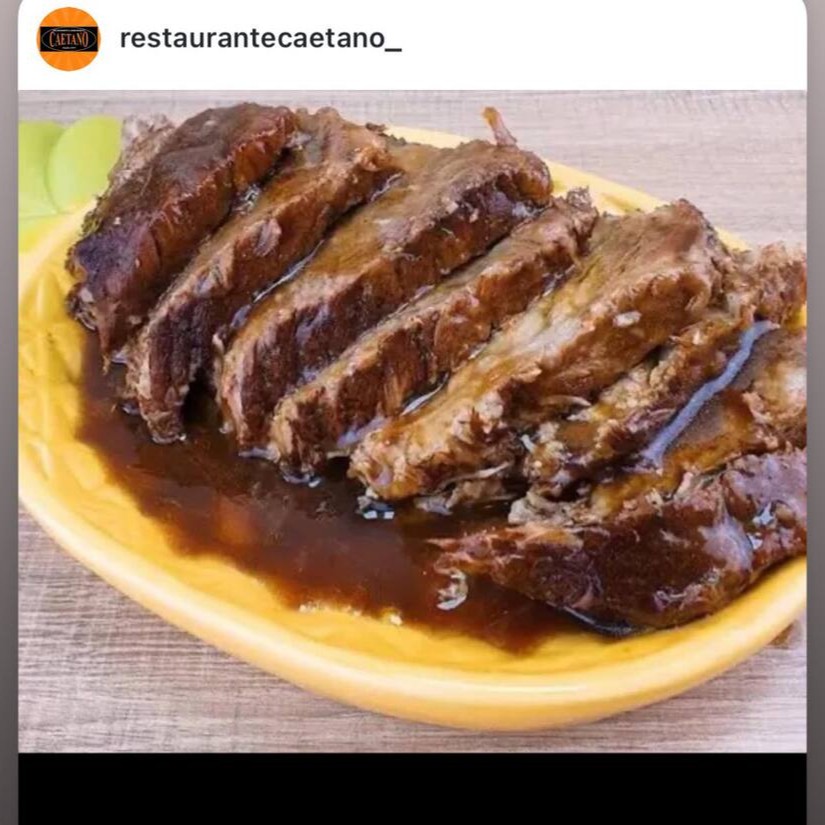Open the shared roast beef post
Image resolution: width=825 pixels, height=825 pixels.
pyautogui.click(x=412, y=420)
